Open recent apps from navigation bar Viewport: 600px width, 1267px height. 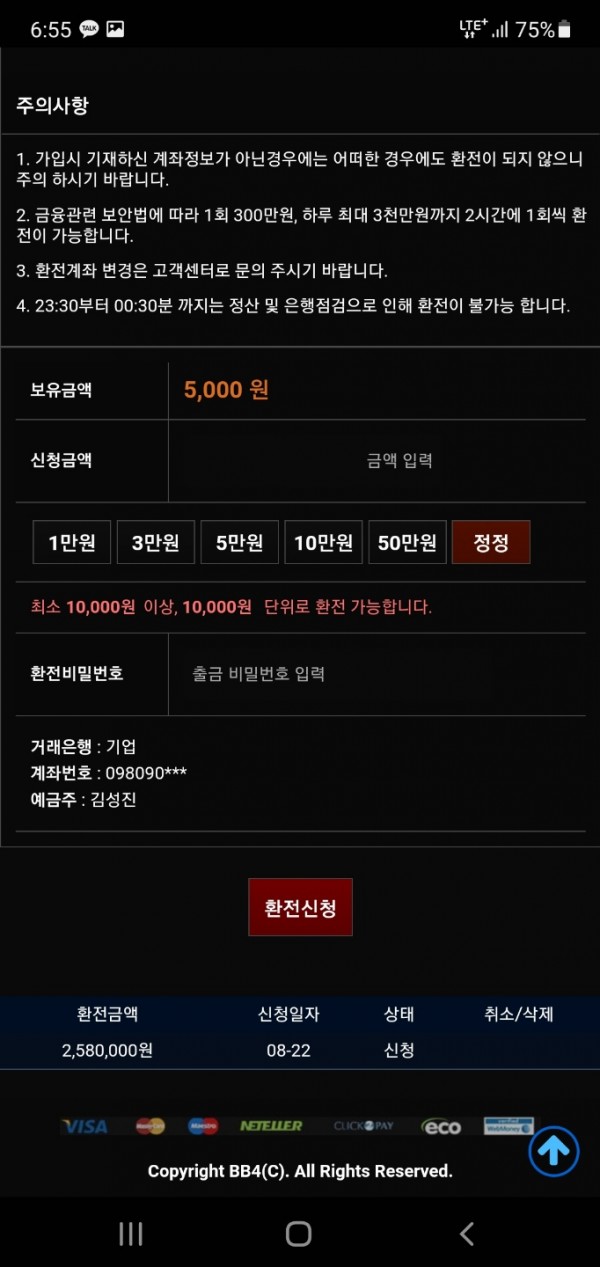(131, 1234)
